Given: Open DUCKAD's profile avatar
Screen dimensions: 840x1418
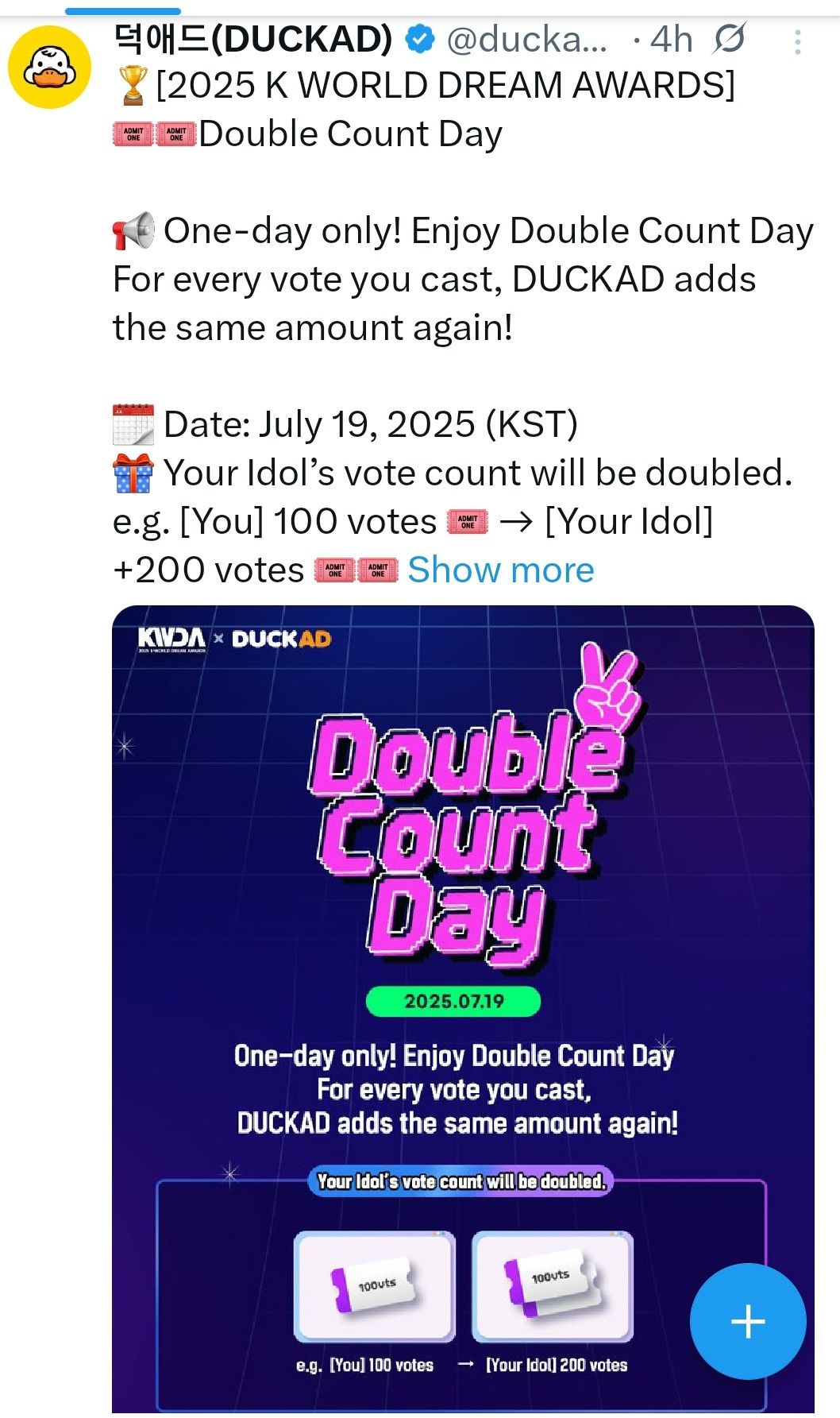Looking at the screenshot, I should (x=50, y=68).
